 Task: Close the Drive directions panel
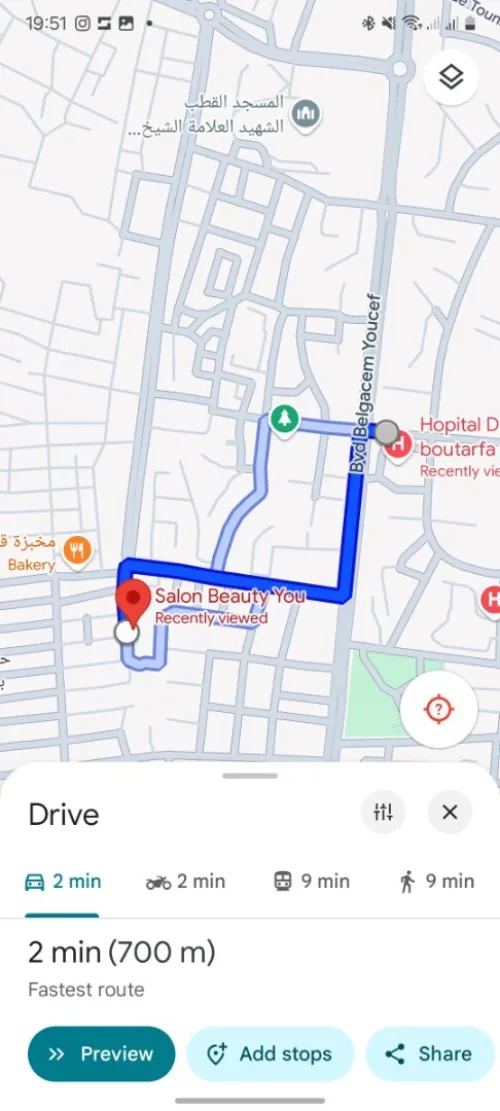(450, 812)
